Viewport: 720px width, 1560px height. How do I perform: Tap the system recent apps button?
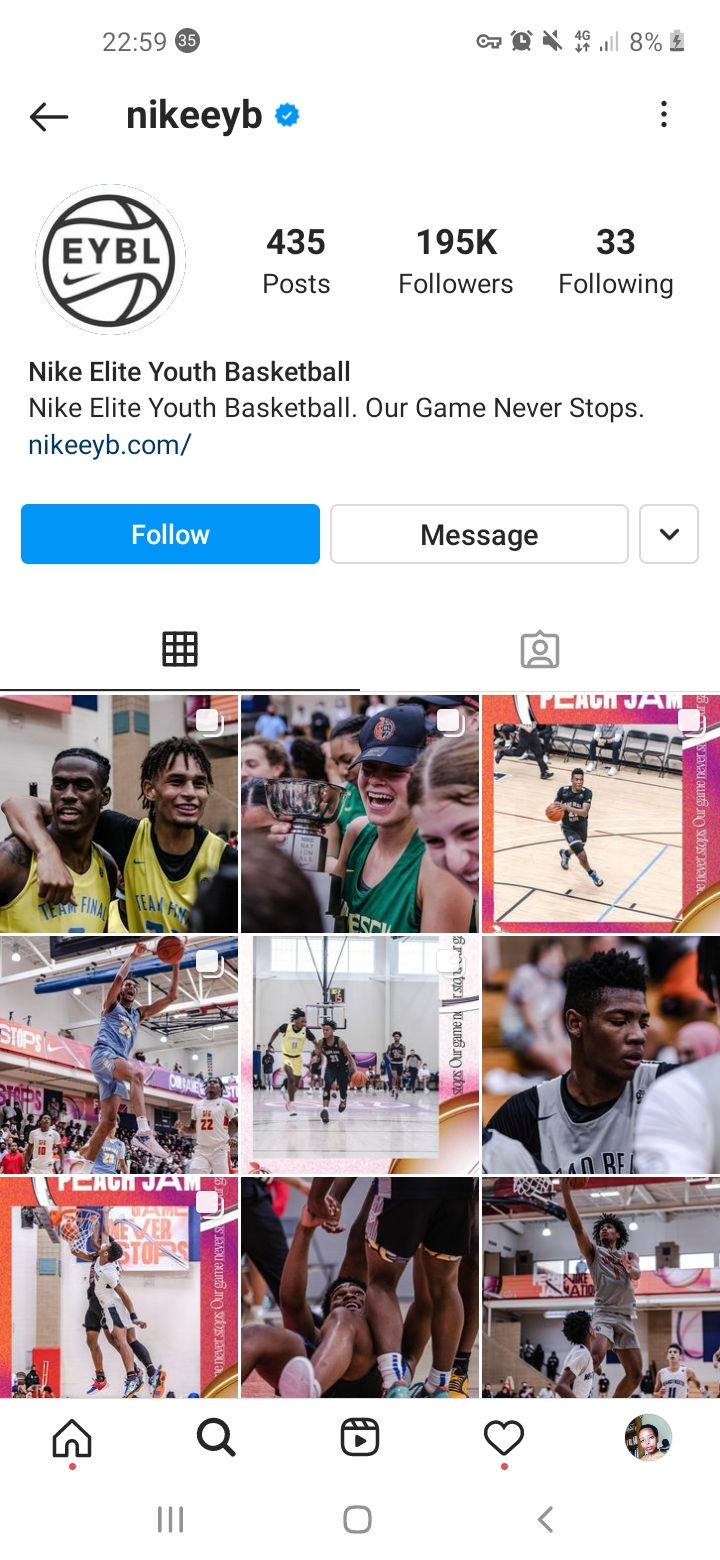171,1520
